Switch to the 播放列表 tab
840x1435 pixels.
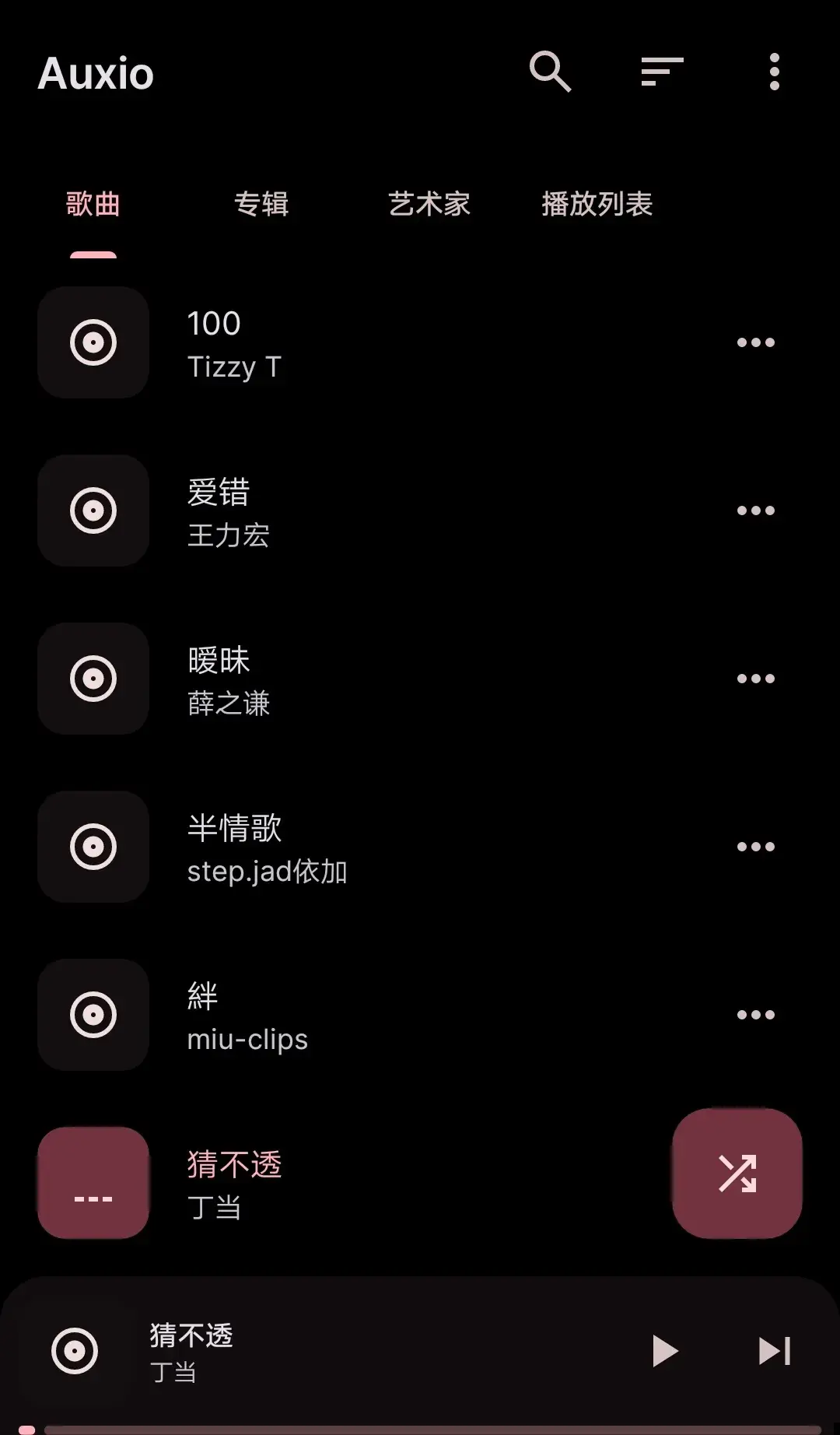coord(597,204)
